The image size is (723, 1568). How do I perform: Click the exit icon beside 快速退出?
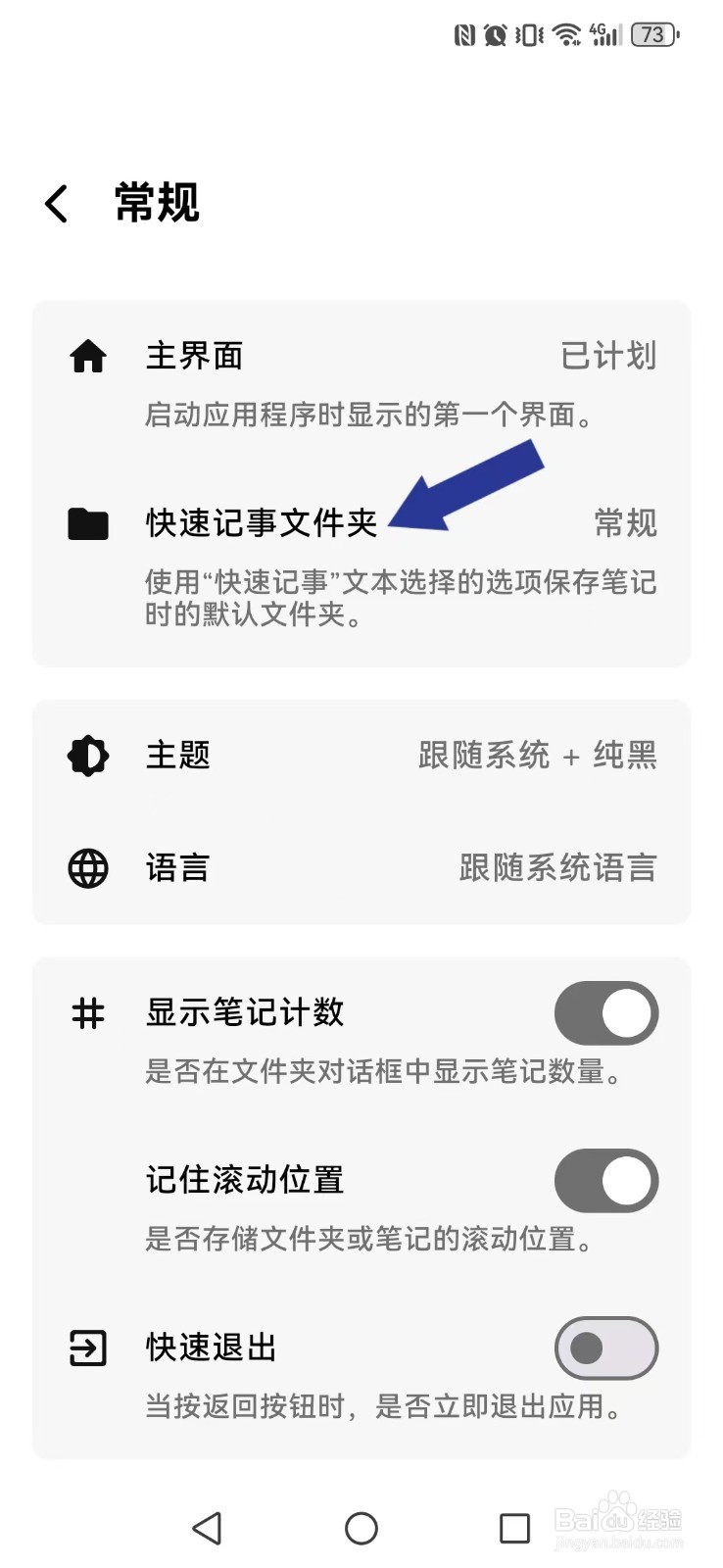(x=87, y=1347)
